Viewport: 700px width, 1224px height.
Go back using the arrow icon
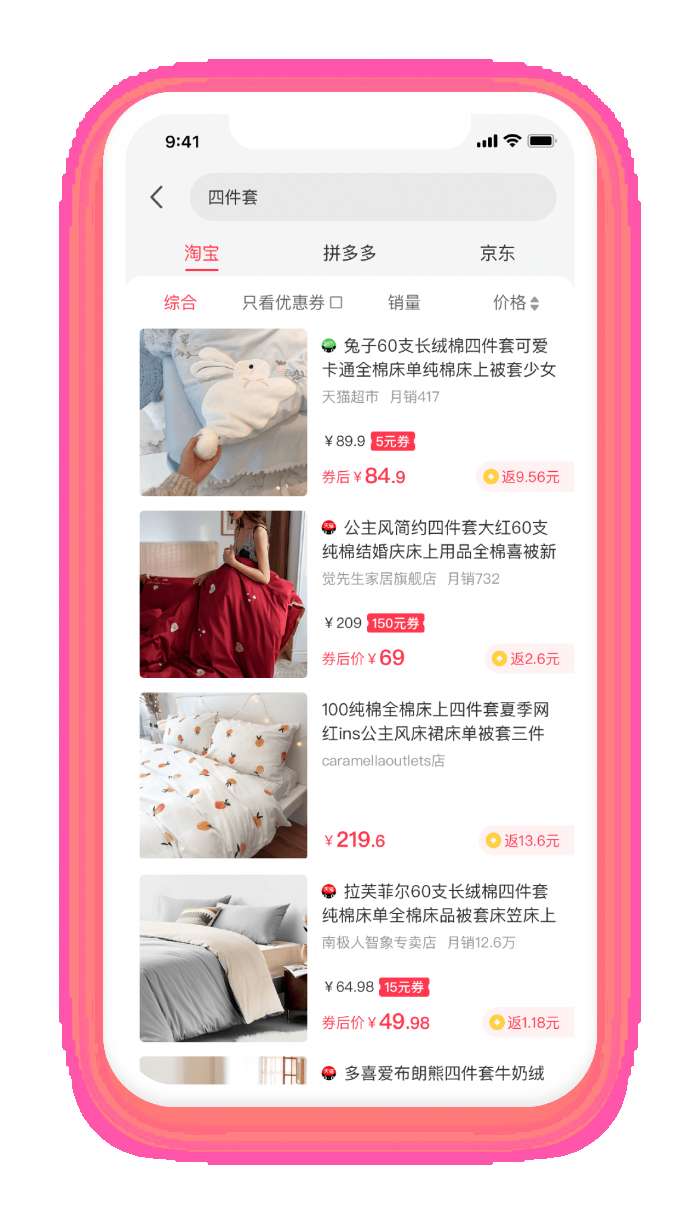click(x=157, y=197)
